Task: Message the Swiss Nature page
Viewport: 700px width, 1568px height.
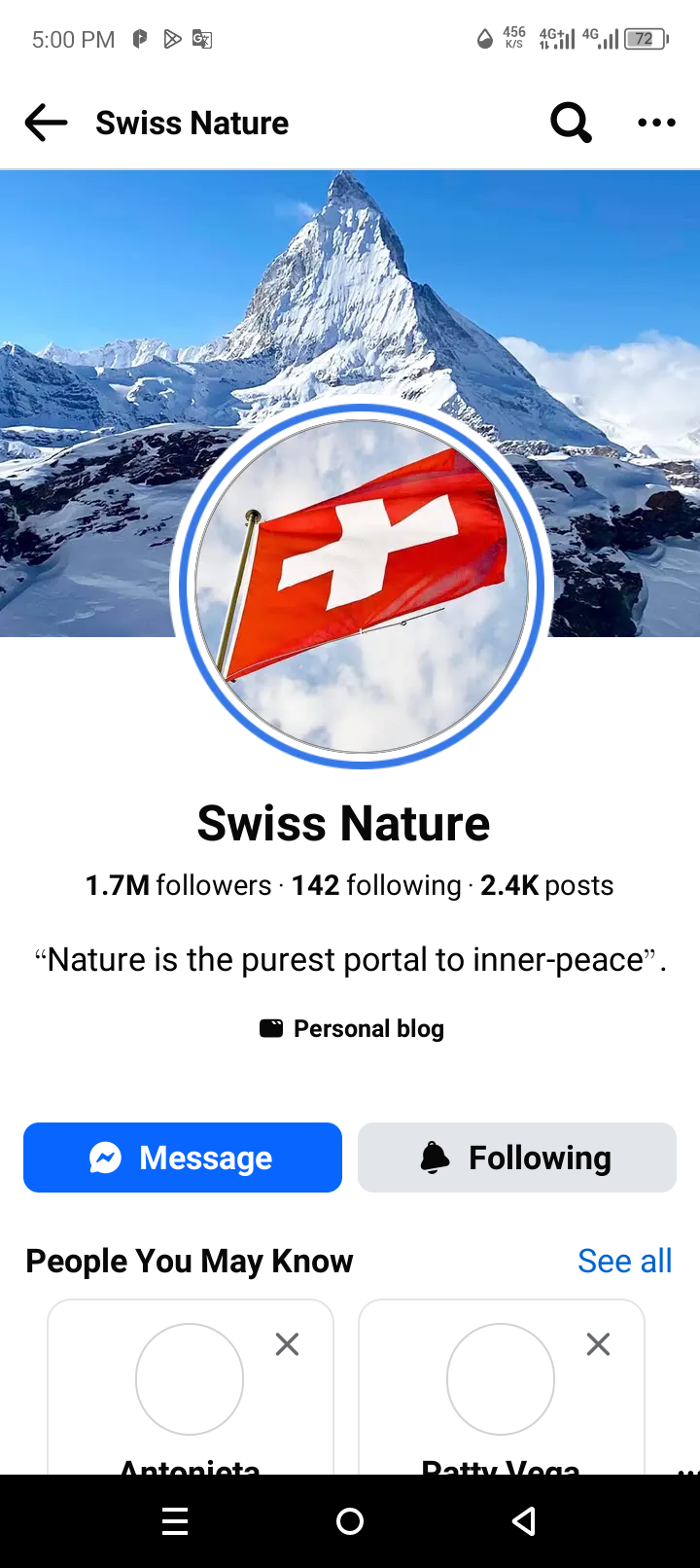Action: point(183,1158)
